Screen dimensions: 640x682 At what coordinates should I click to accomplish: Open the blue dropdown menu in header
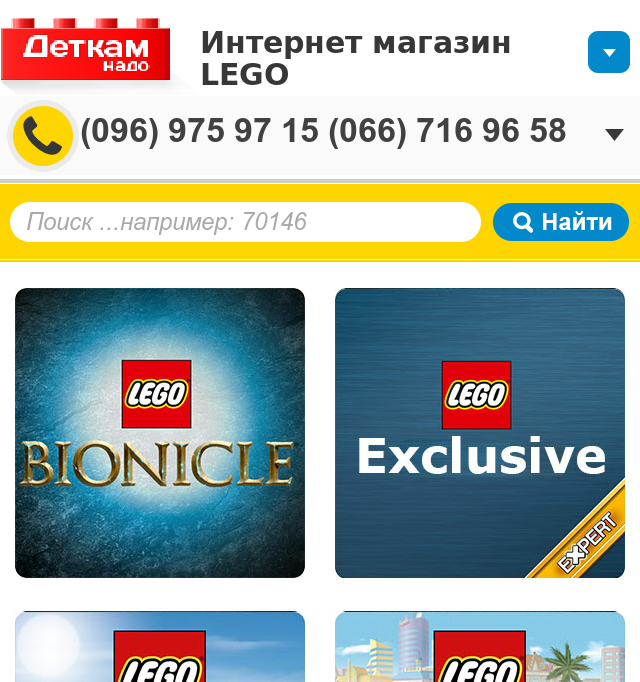[x=608, y=52]
